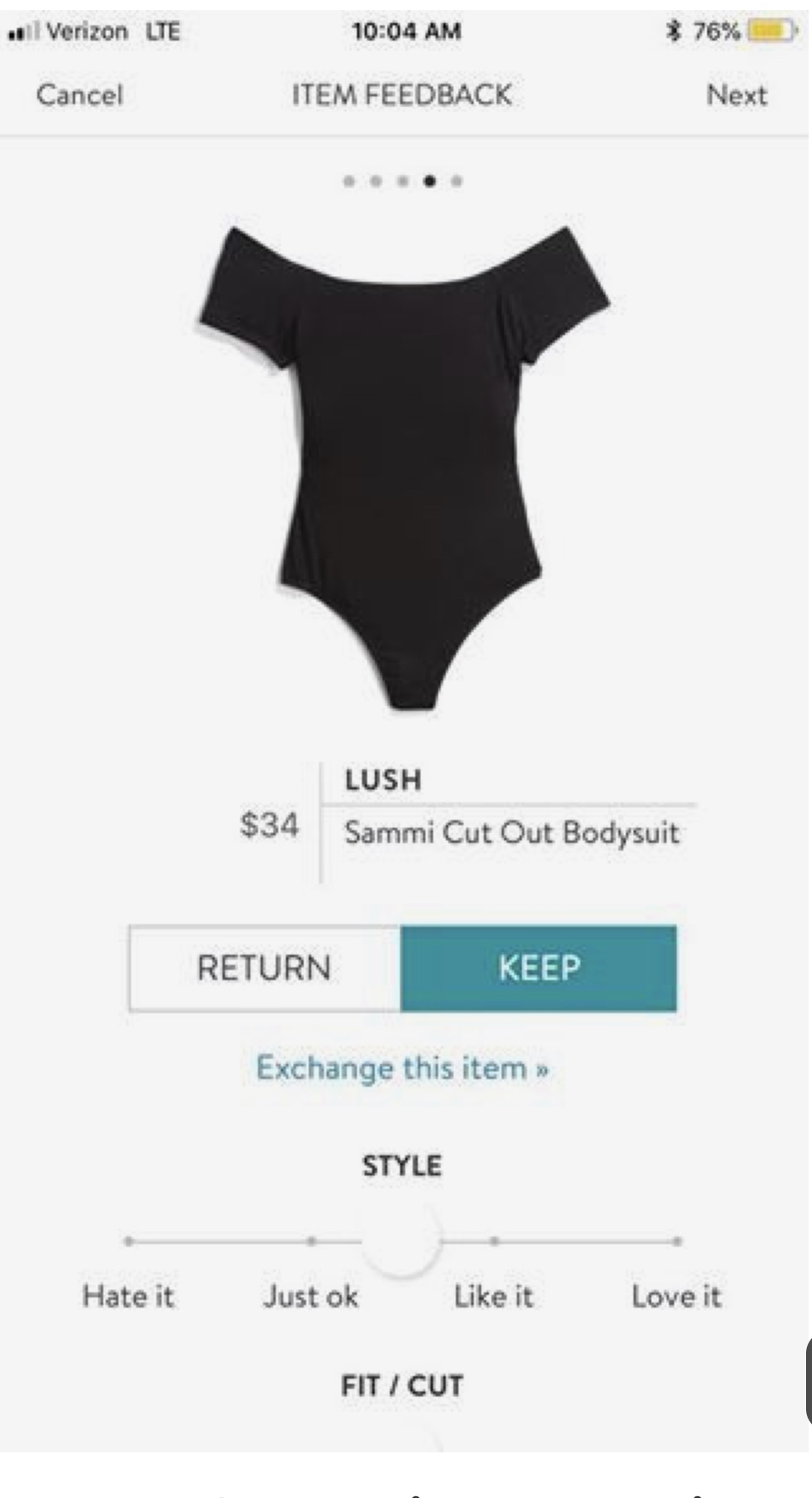Set style rating to Hate it

(129, 1242)
